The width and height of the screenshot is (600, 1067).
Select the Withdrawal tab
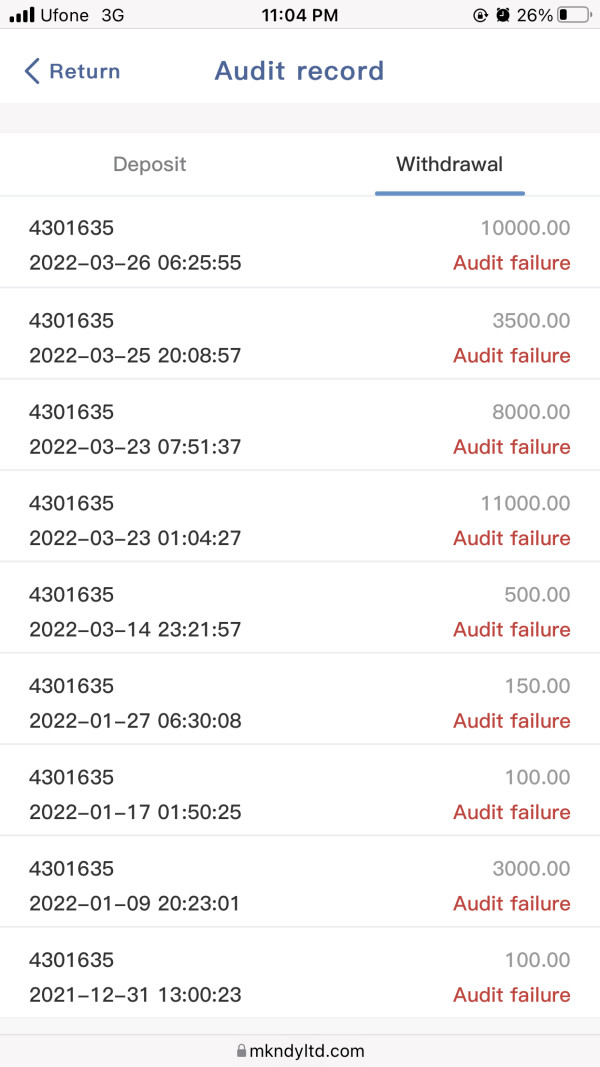point(450,164)
